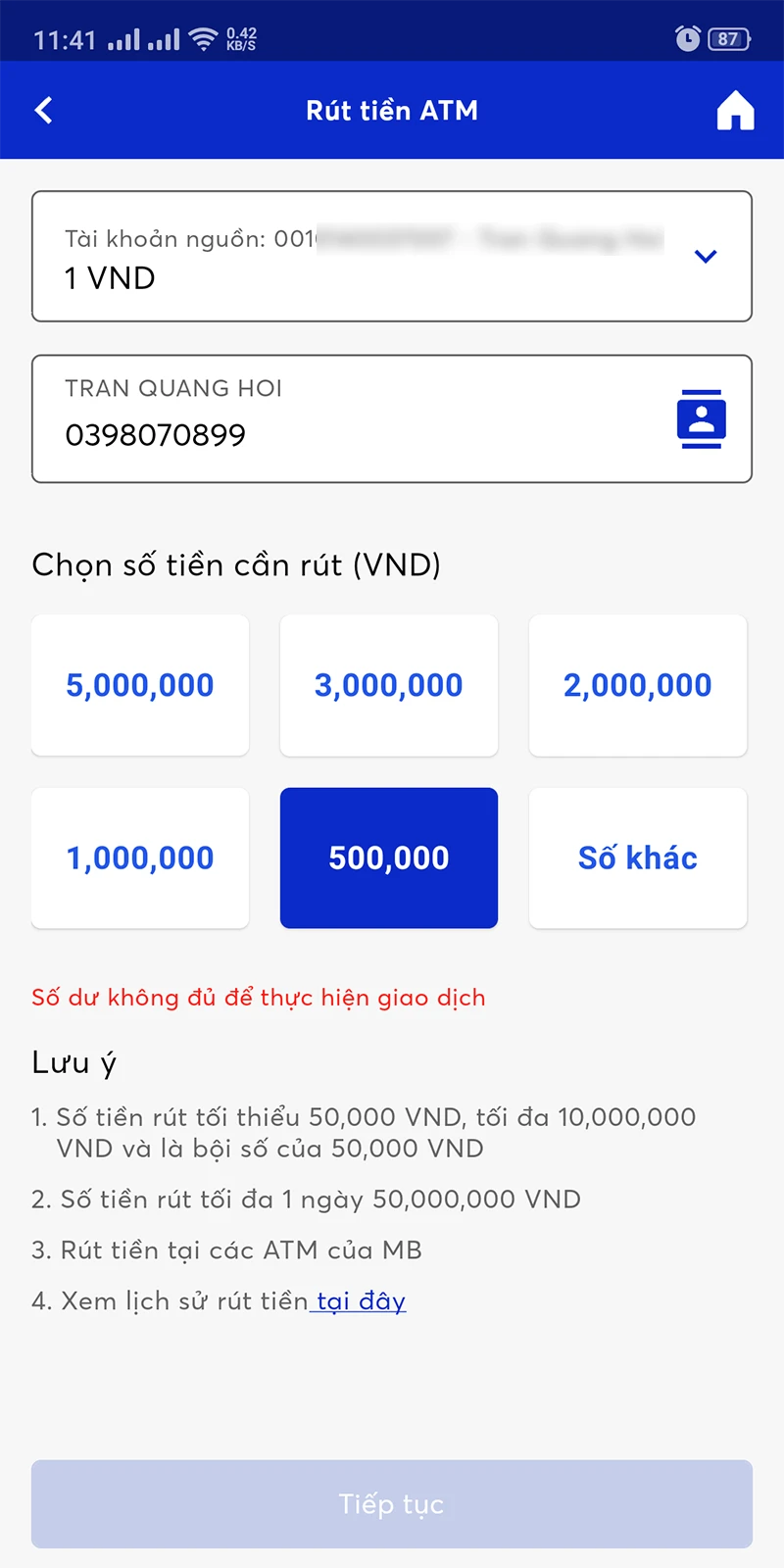784x1568 pixels.
Task: Choose the 2,000,000 VND amount
Action: point(637,685)
